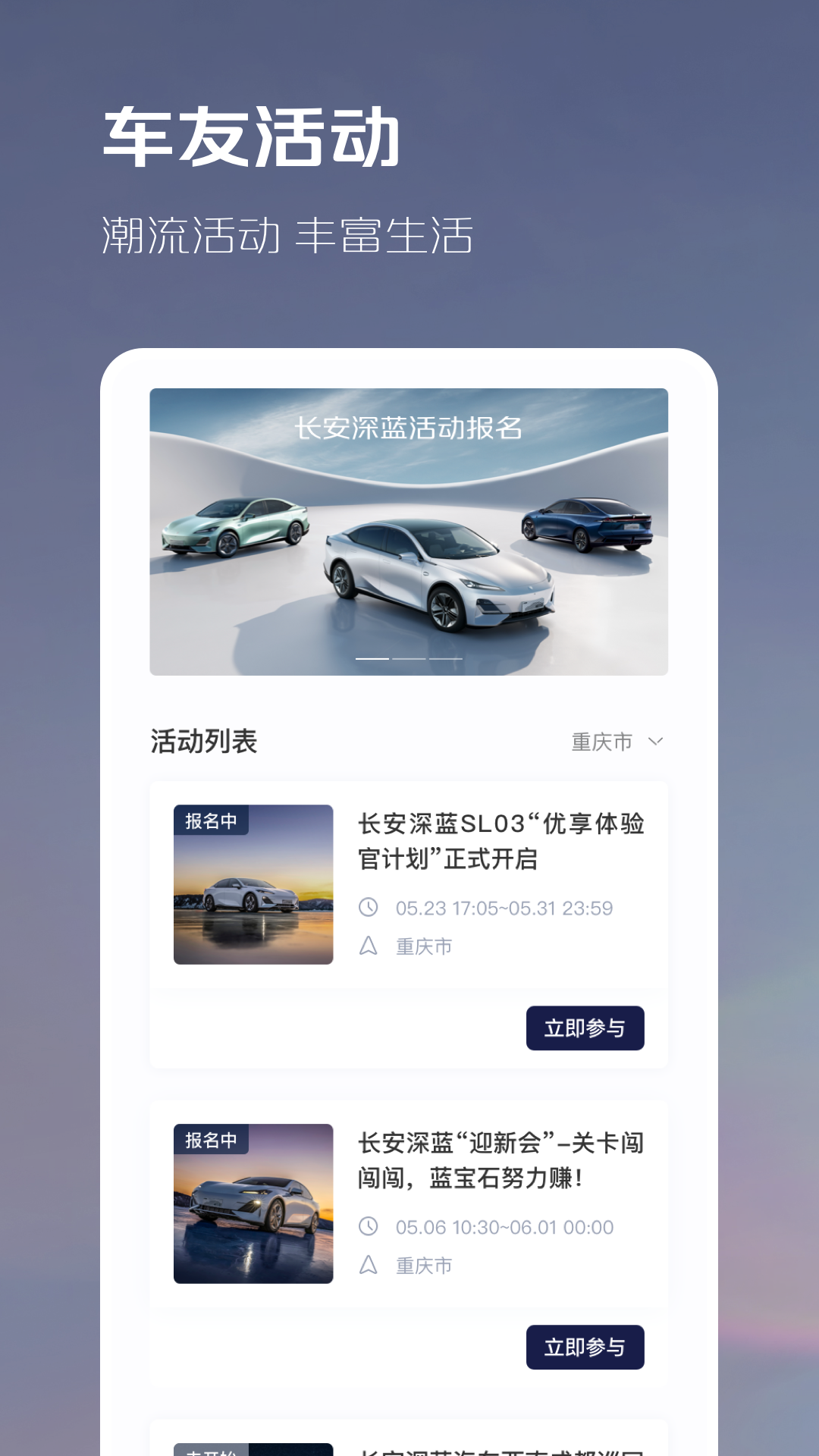Click the 活动列表 section header
This screenshot has height=1456, width=819.
coord(202,742)
